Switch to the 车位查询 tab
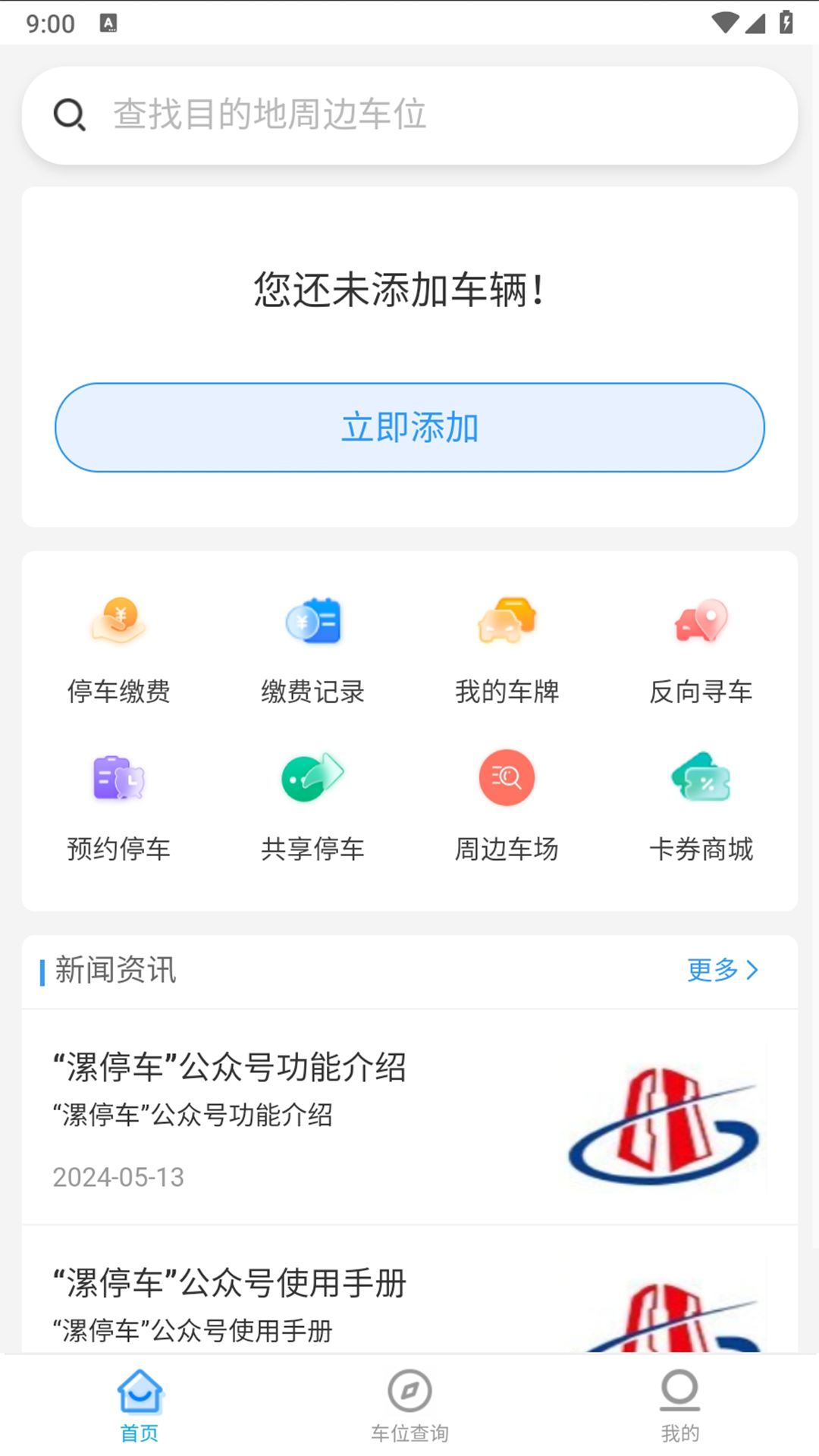The height and width of the screenshot is (1456, 819). click(409, 1418)
